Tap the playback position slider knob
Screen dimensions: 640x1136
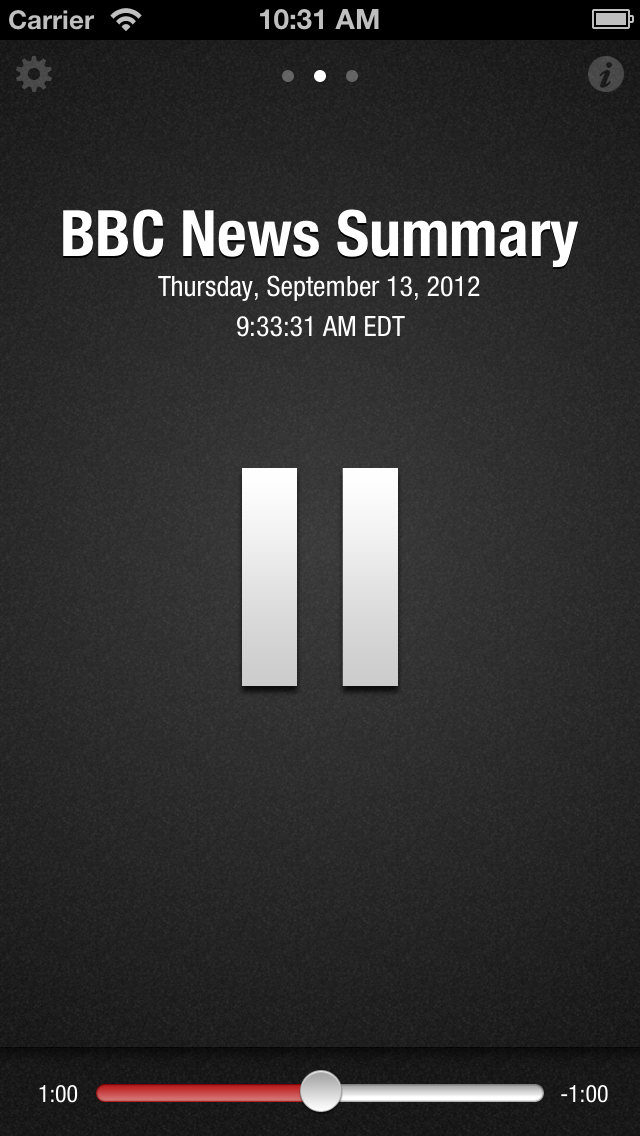pos(321,1092)
